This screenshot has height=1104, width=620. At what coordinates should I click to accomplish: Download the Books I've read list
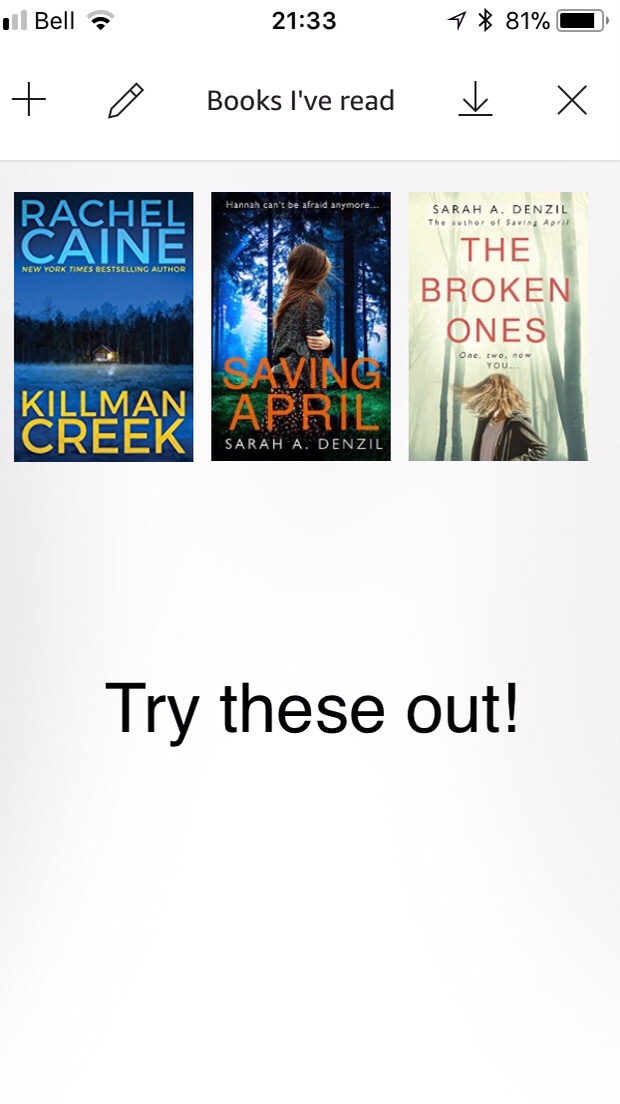click(x=475, y=100)
